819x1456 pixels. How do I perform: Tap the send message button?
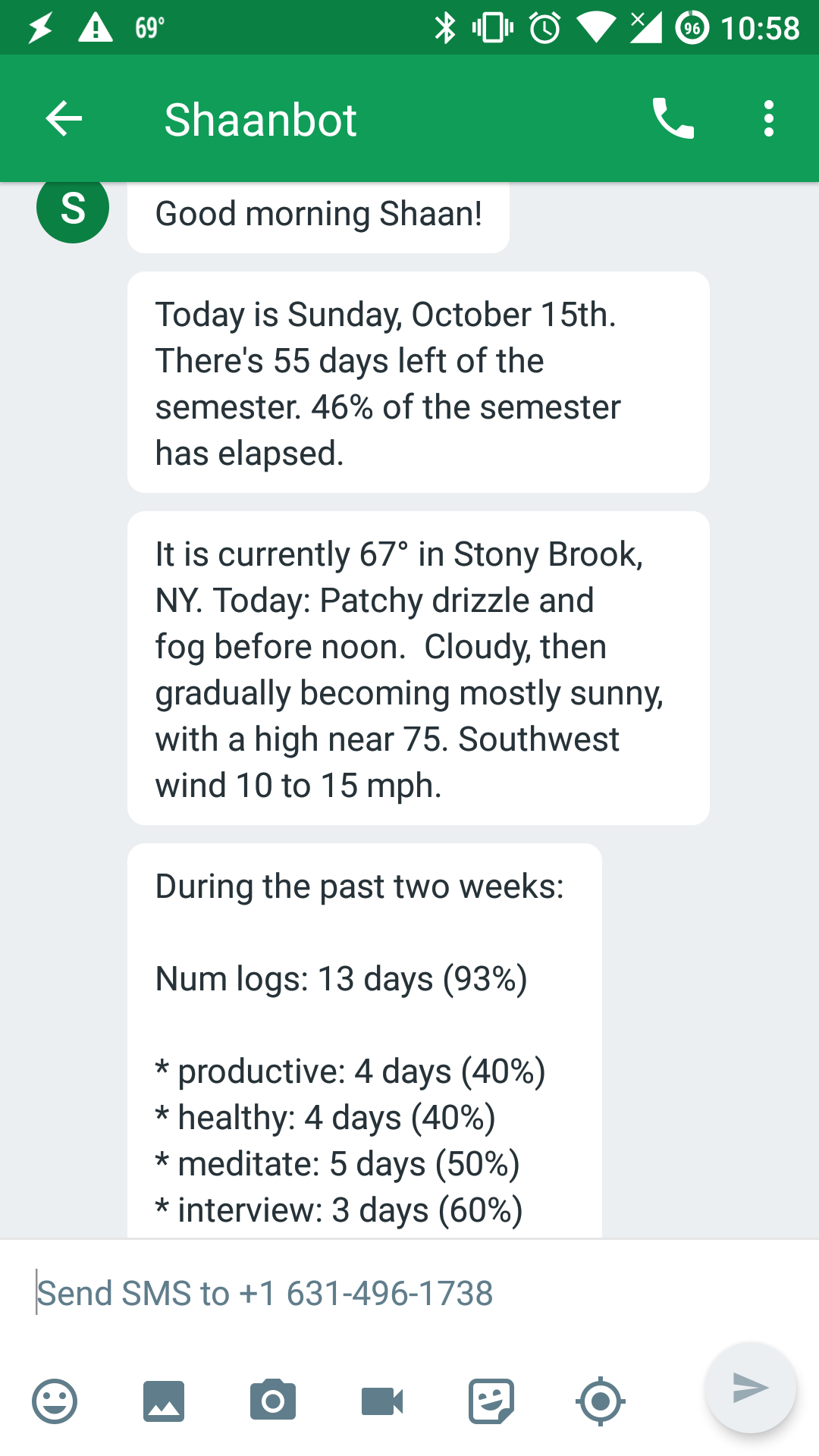click(751, 1388)
